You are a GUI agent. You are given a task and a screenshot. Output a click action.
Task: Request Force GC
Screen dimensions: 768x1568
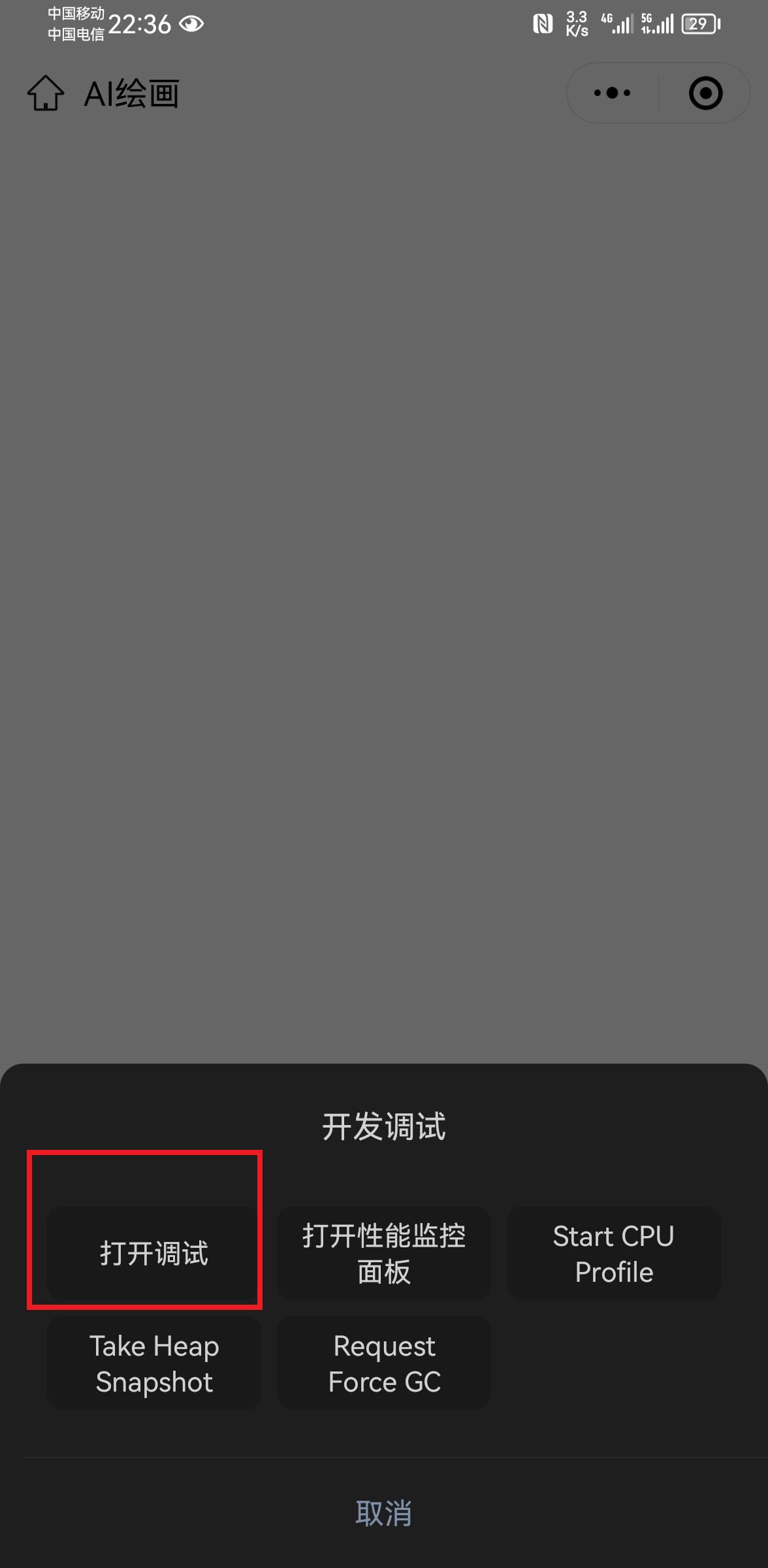(384, 1363)
